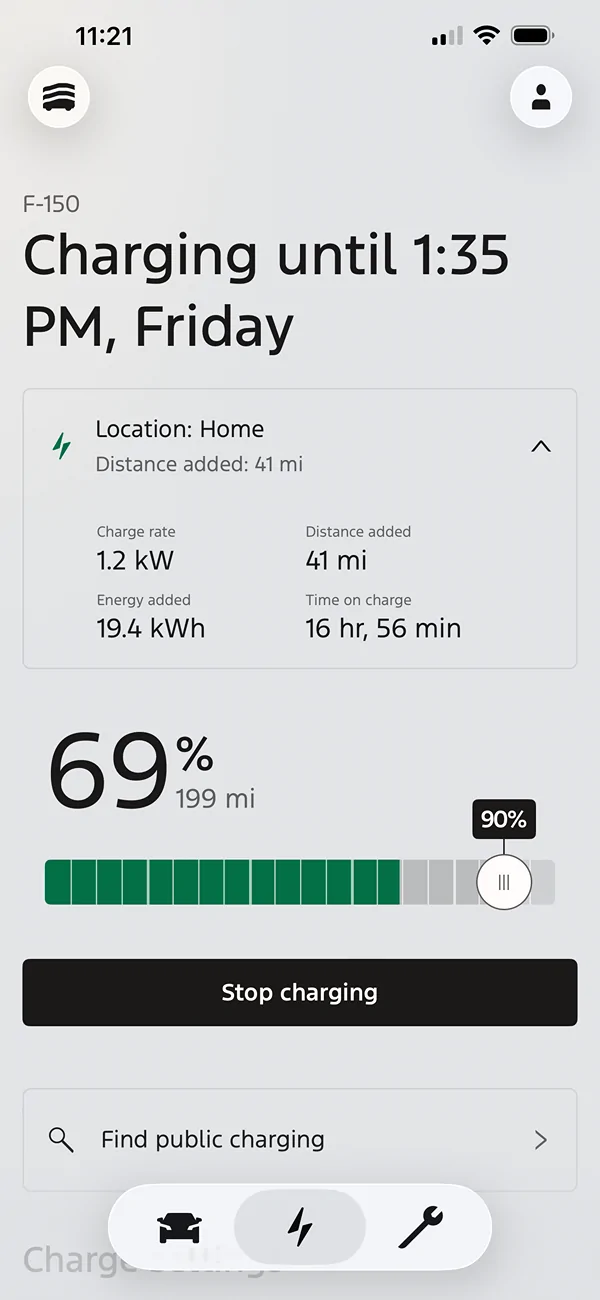Screen dimensions: 600x1300
Task: Open Find public charging
Action: [300, 1139]
